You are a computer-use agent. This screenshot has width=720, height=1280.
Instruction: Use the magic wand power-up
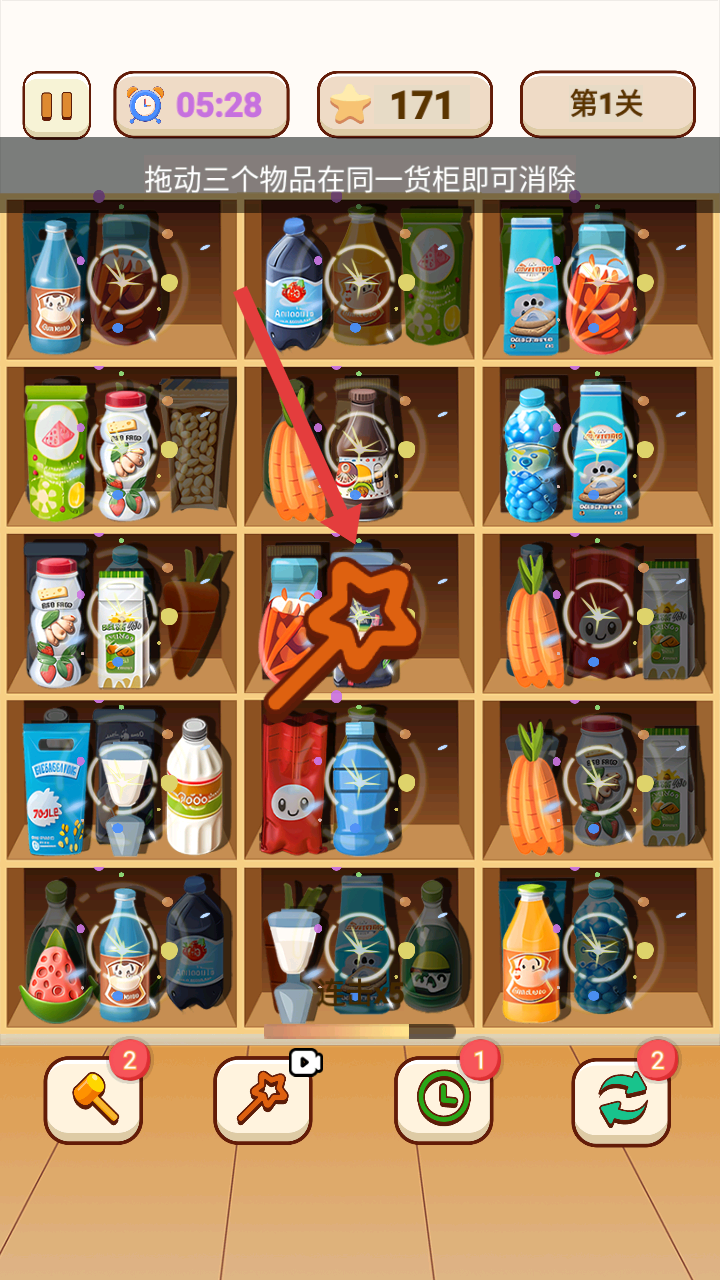click(x=262, y=1100)
